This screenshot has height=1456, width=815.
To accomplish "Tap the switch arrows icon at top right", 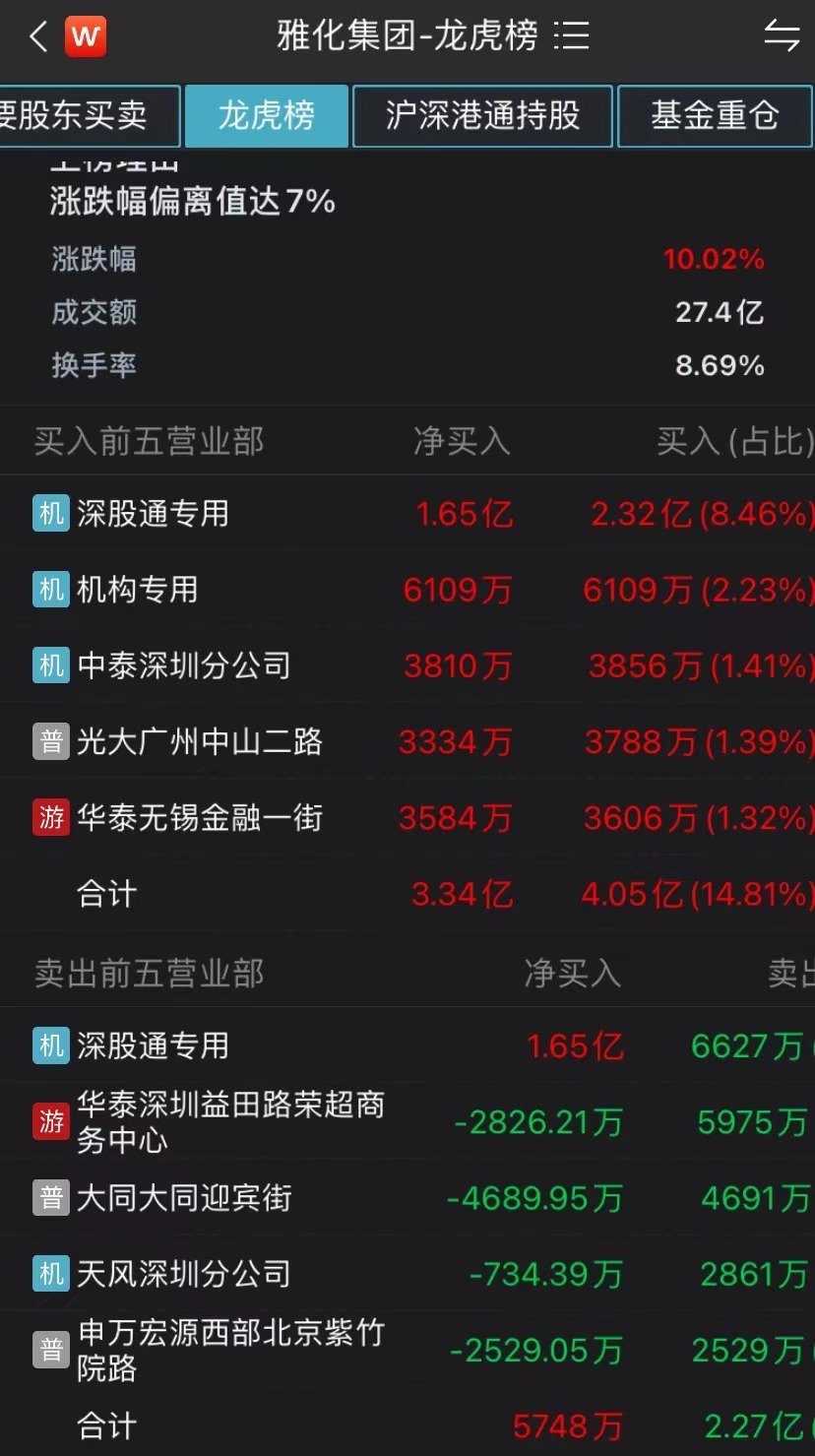I will (x=783, y=36).
